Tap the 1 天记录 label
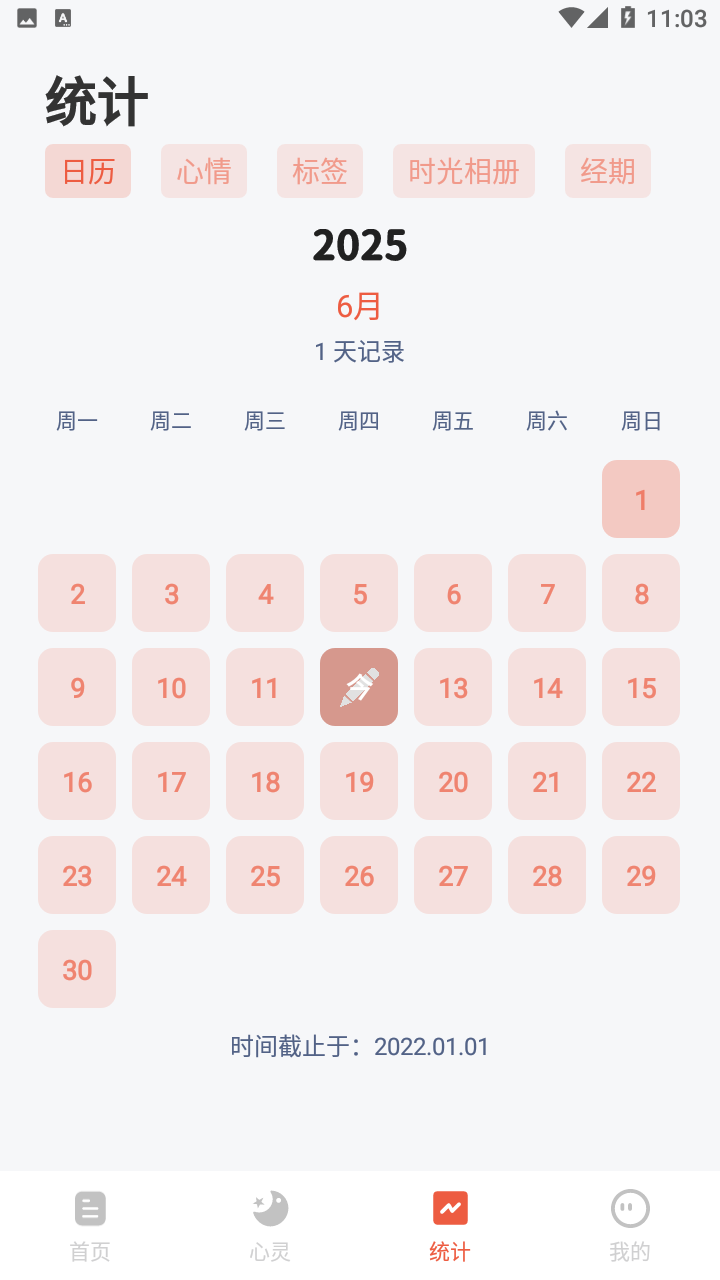This screenshot has width=720, height=1280. coord(360,352)
